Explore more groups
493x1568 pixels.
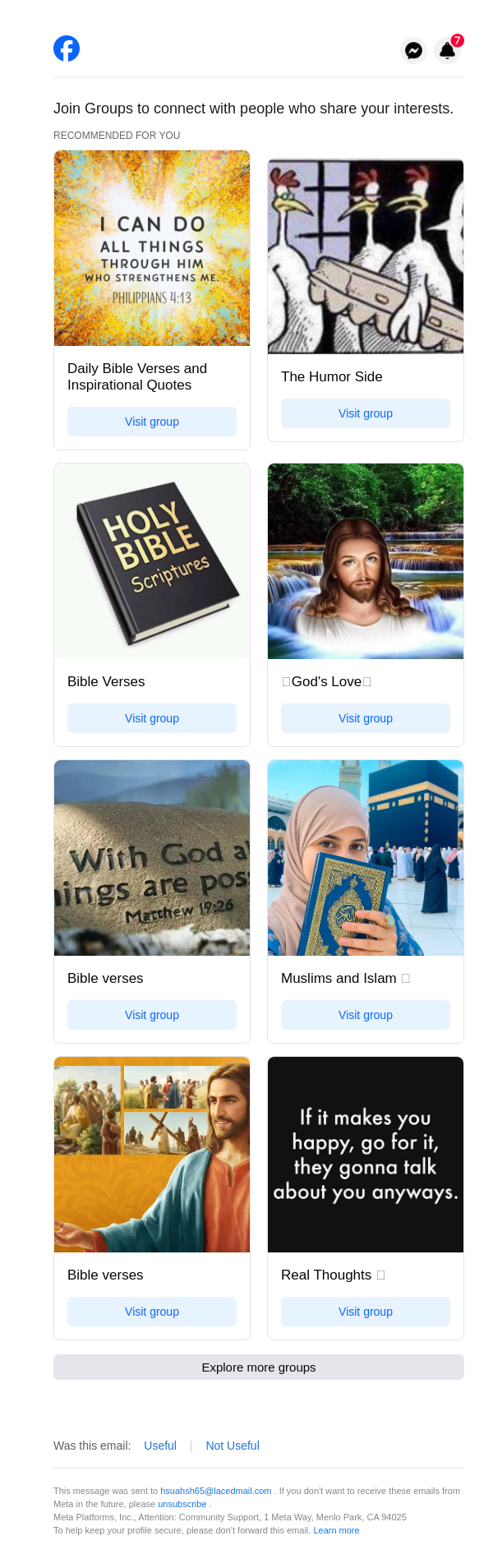pos(259,1367)
